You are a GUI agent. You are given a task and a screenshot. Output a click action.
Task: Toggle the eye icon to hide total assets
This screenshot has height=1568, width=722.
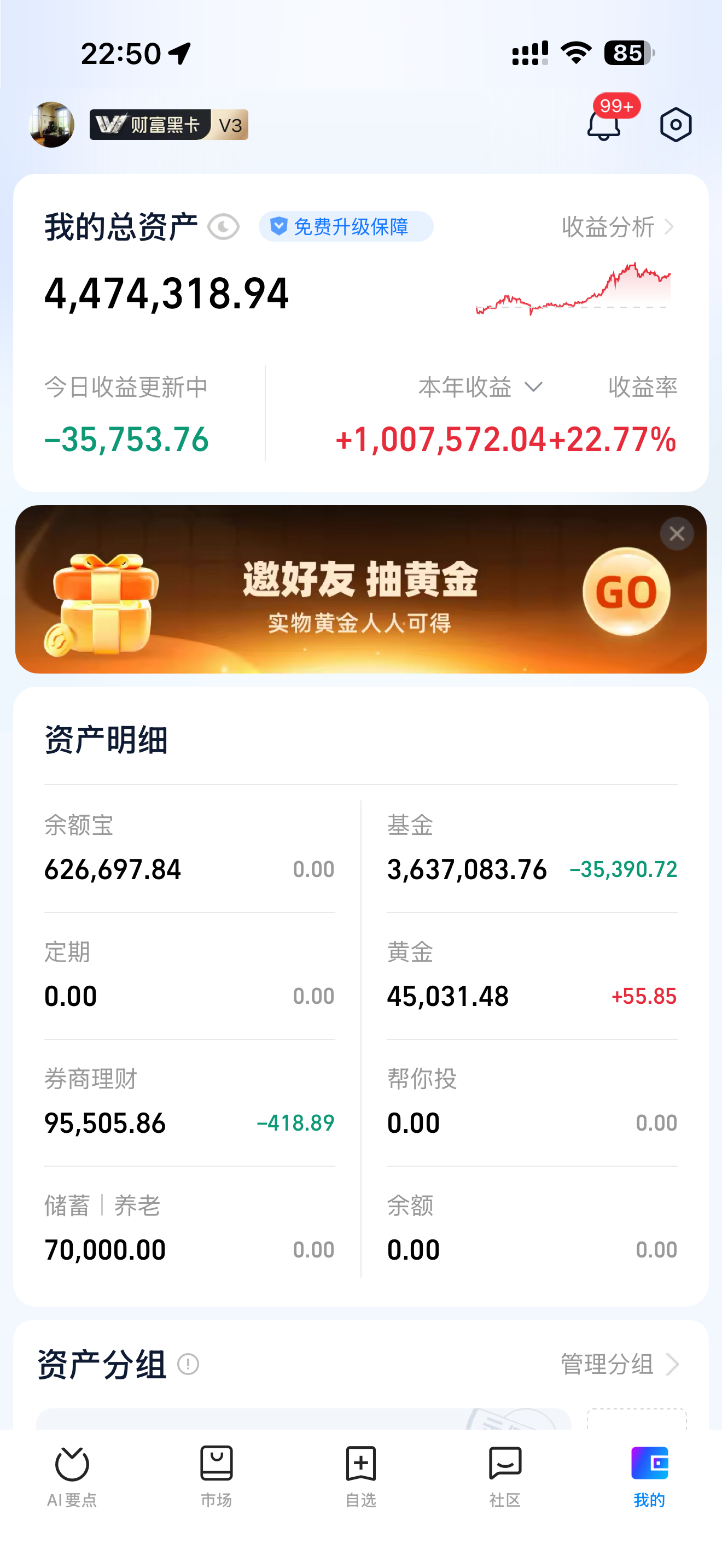tap(223, 226)
